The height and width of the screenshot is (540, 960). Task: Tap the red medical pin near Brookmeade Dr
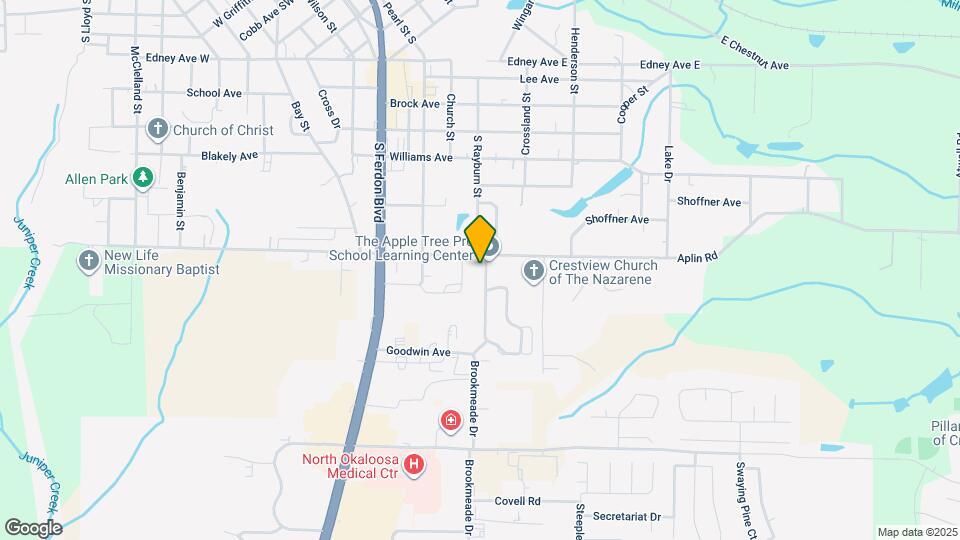point(451,421)
